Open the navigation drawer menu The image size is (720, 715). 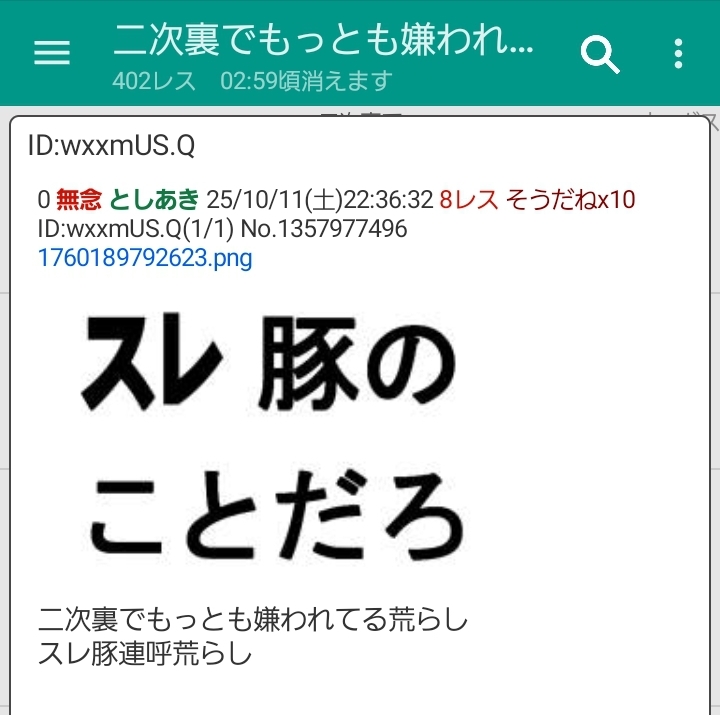[x=52, y=54]
